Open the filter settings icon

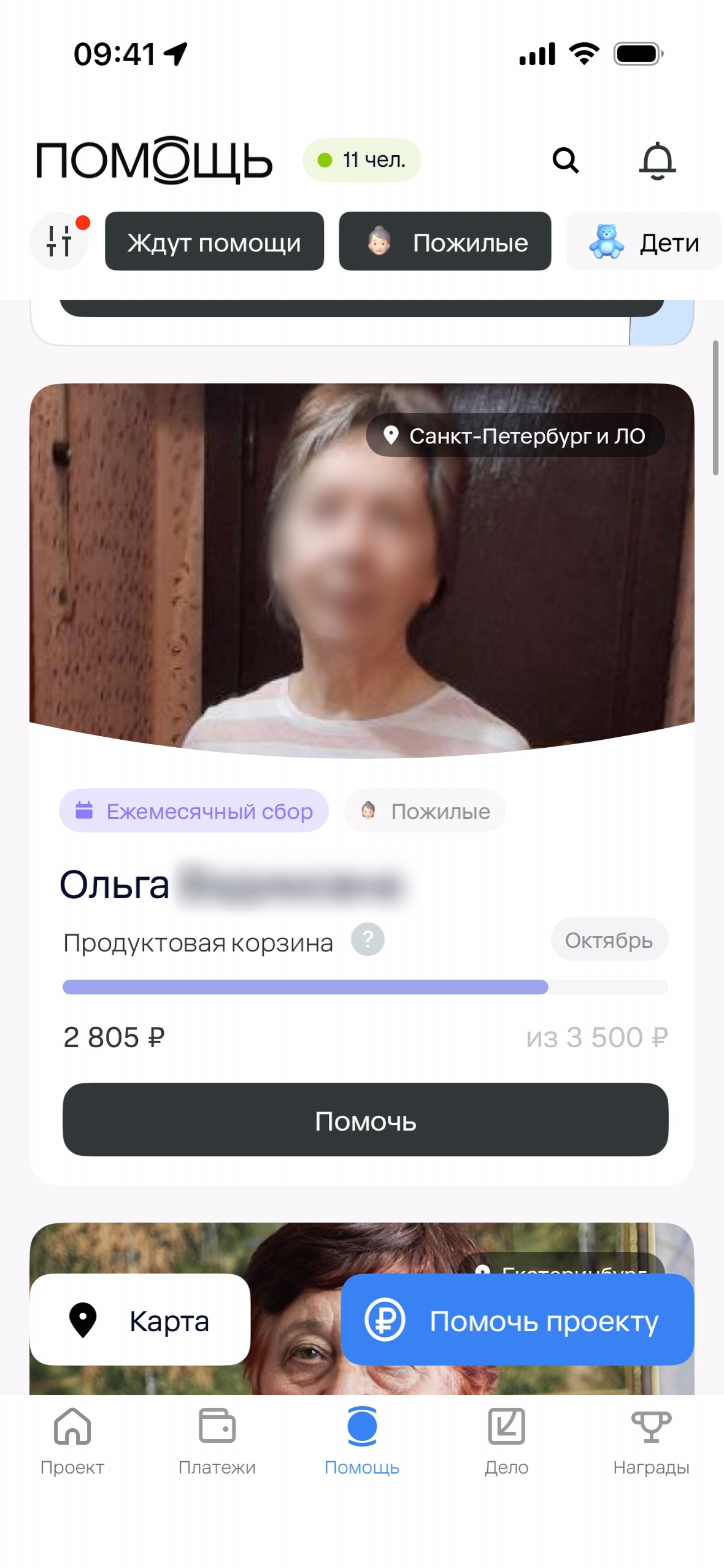pos(60,241)
